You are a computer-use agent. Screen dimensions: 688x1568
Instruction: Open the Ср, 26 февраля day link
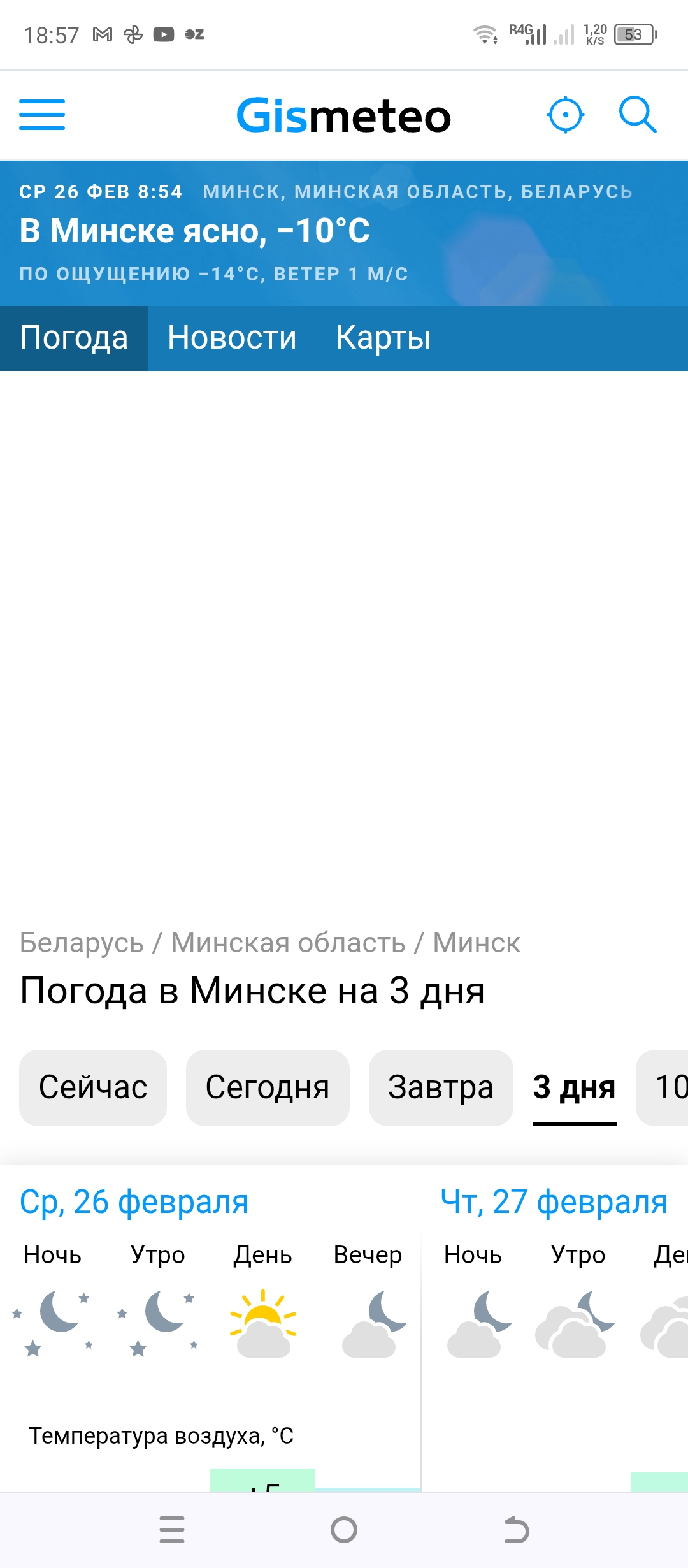point(134,1202)
